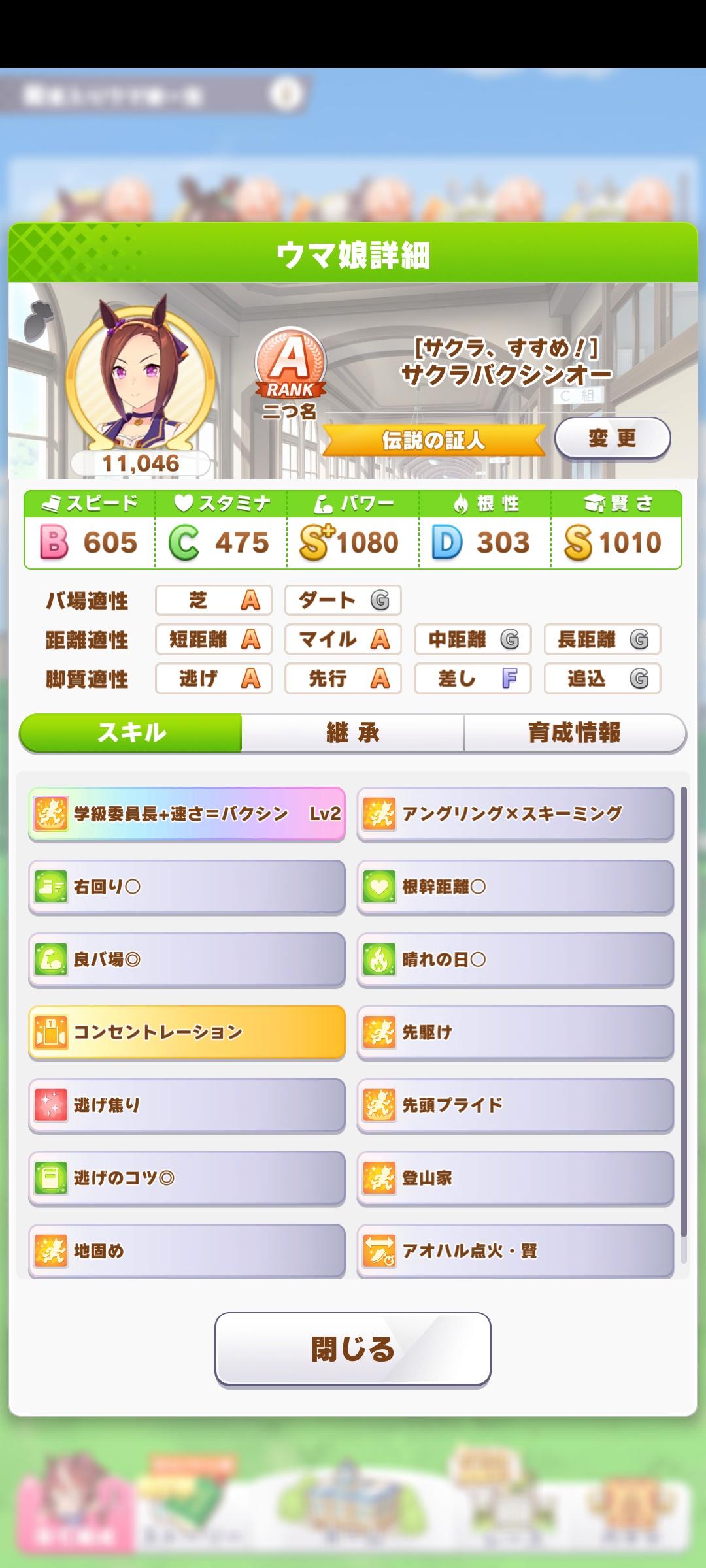Switch to the 継承 tab

[352, 733]
